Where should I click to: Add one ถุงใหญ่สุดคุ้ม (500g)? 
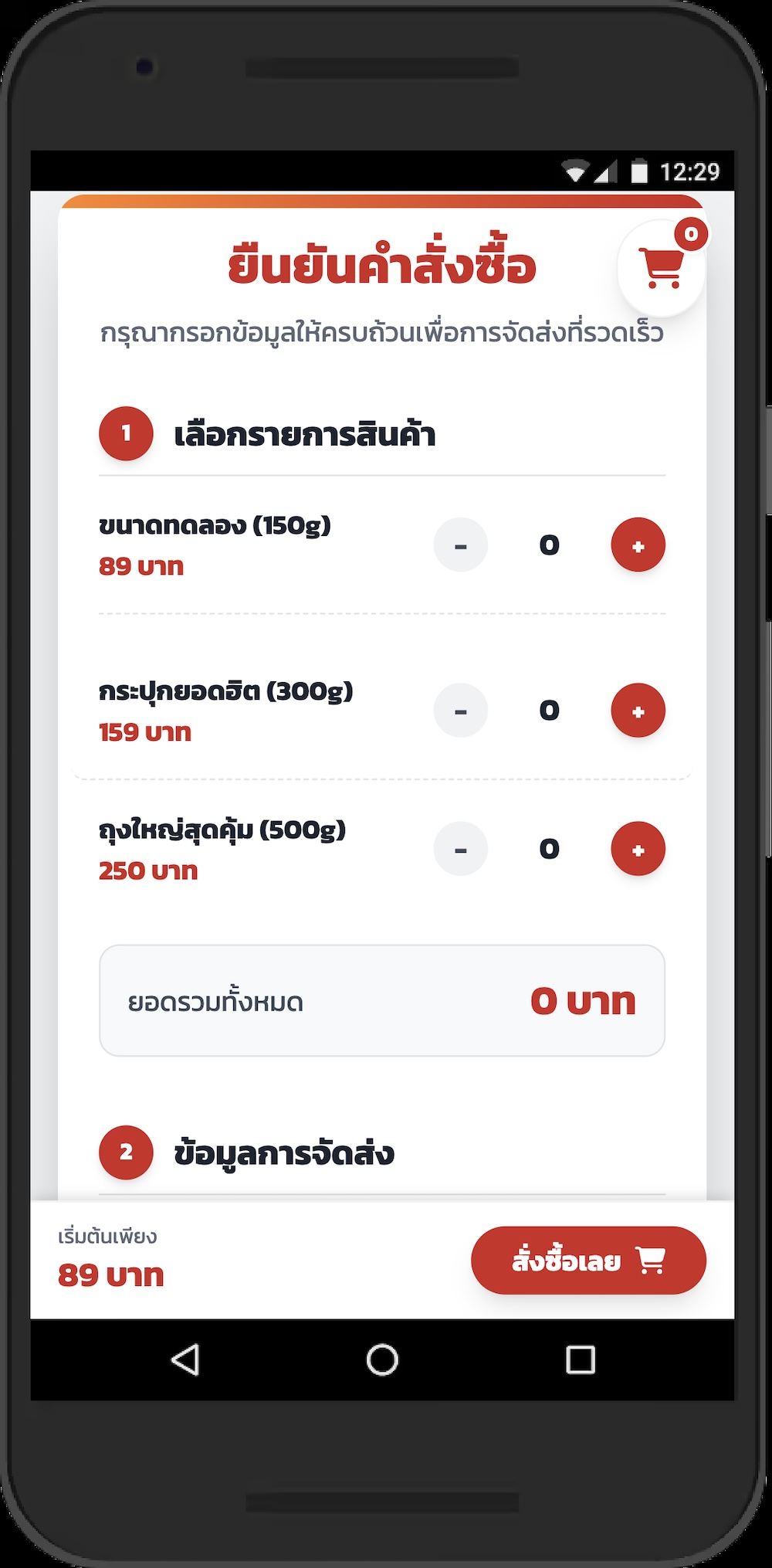638,849
